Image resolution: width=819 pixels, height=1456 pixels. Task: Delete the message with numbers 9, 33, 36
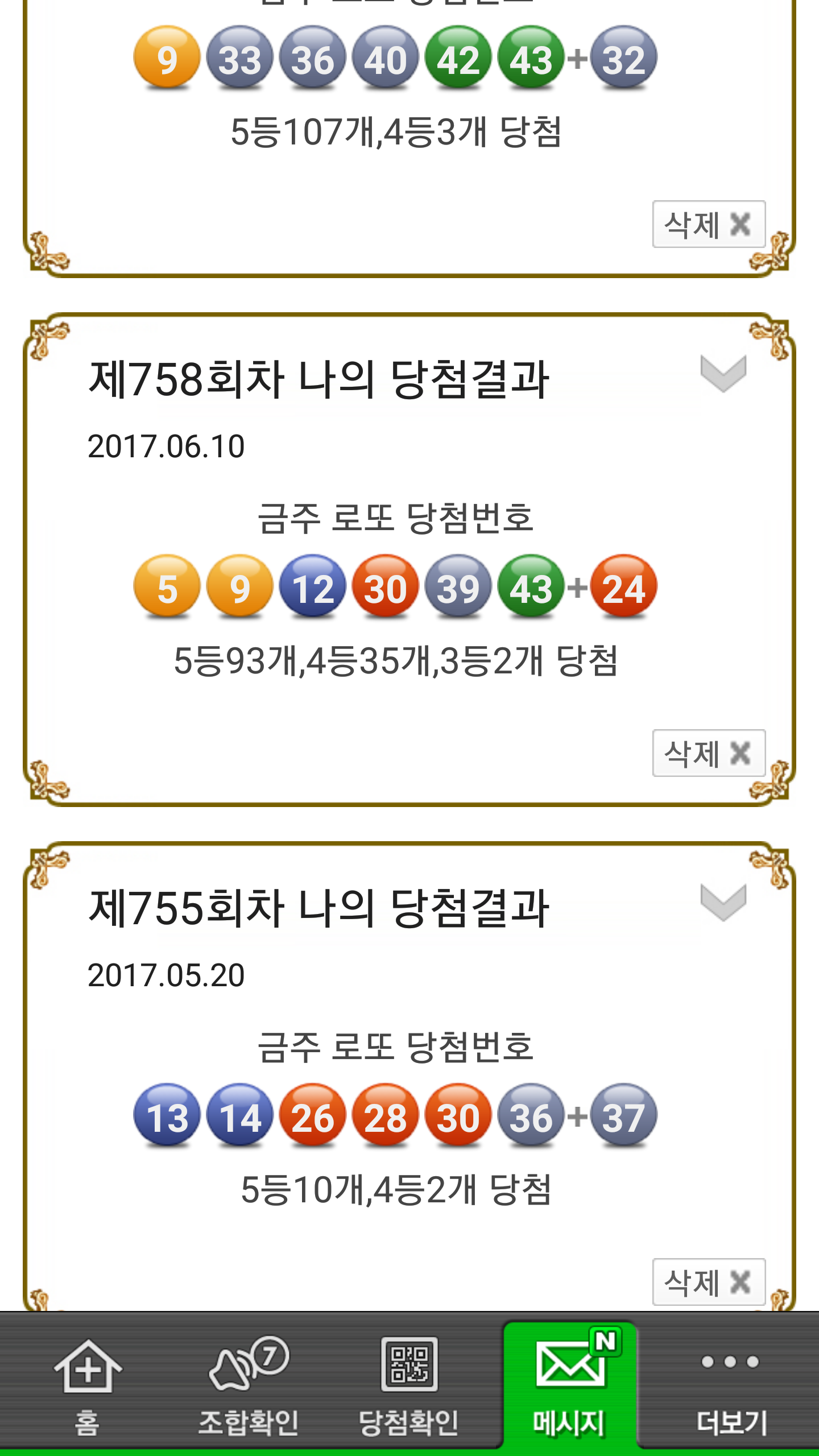[708, 224]
